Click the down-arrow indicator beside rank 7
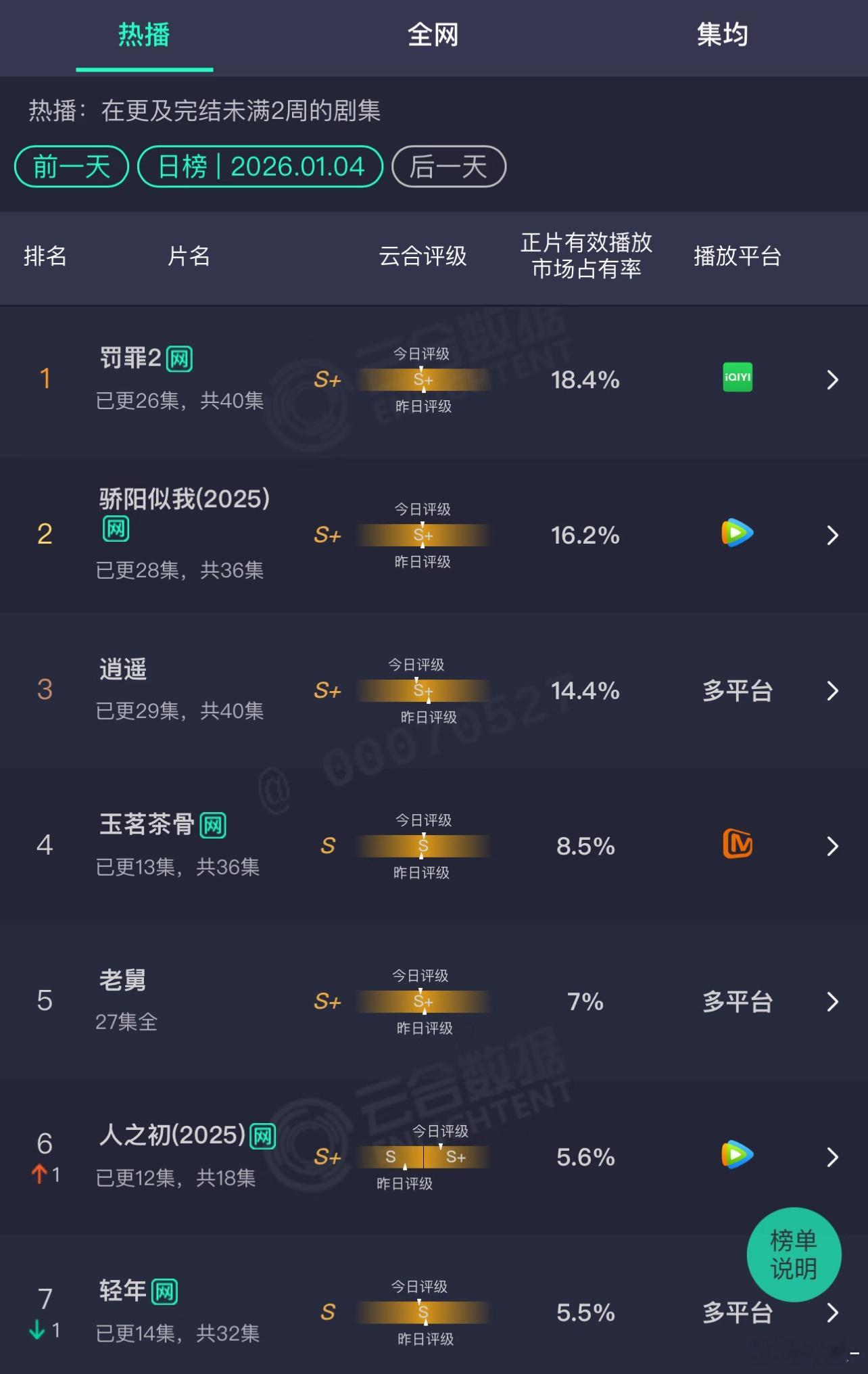Screen dimensions: 868x1374 (x=37, y=1329)
